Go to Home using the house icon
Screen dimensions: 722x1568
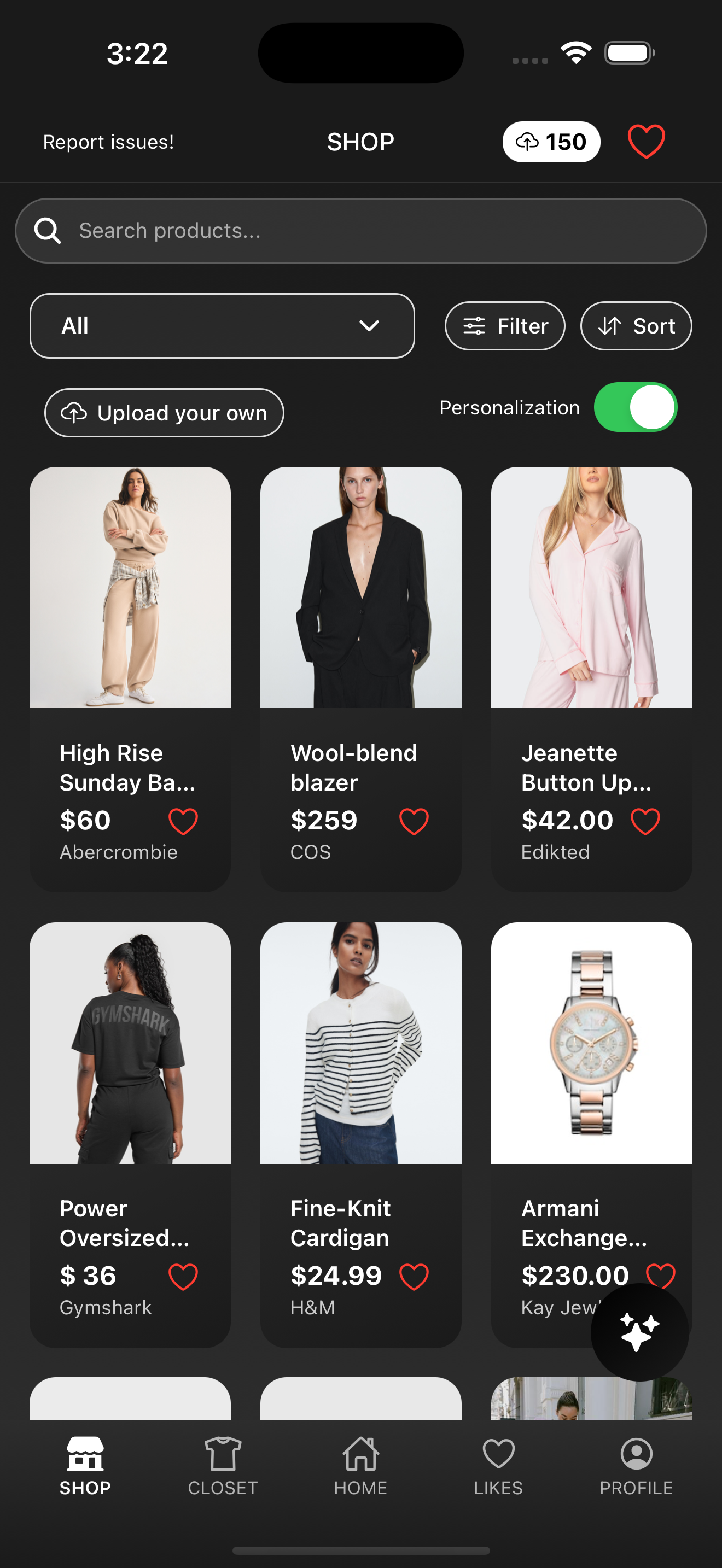point(360,1473)
